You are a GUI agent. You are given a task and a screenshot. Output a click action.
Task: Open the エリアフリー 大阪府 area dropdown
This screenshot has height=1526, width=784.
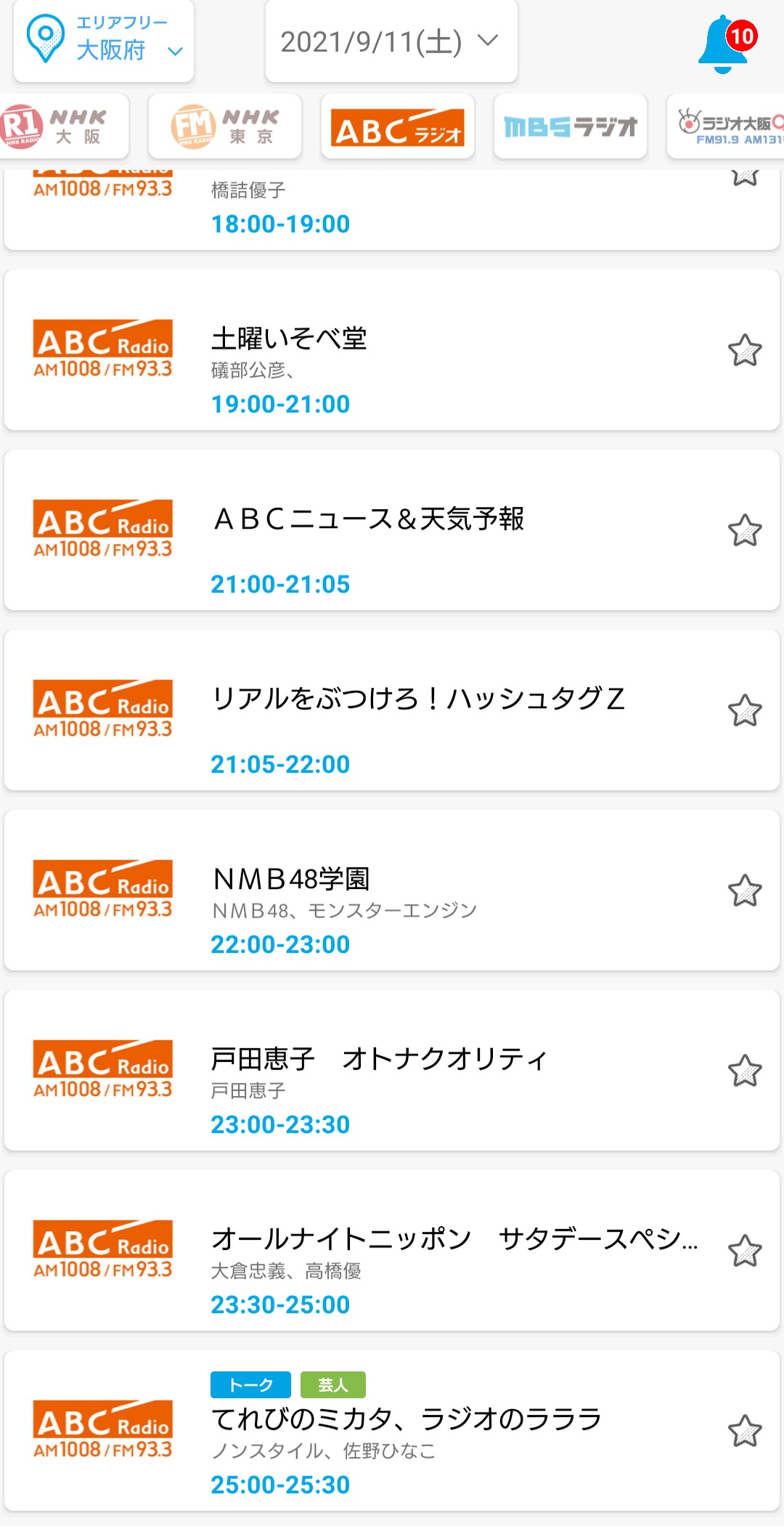click(104, 40)
